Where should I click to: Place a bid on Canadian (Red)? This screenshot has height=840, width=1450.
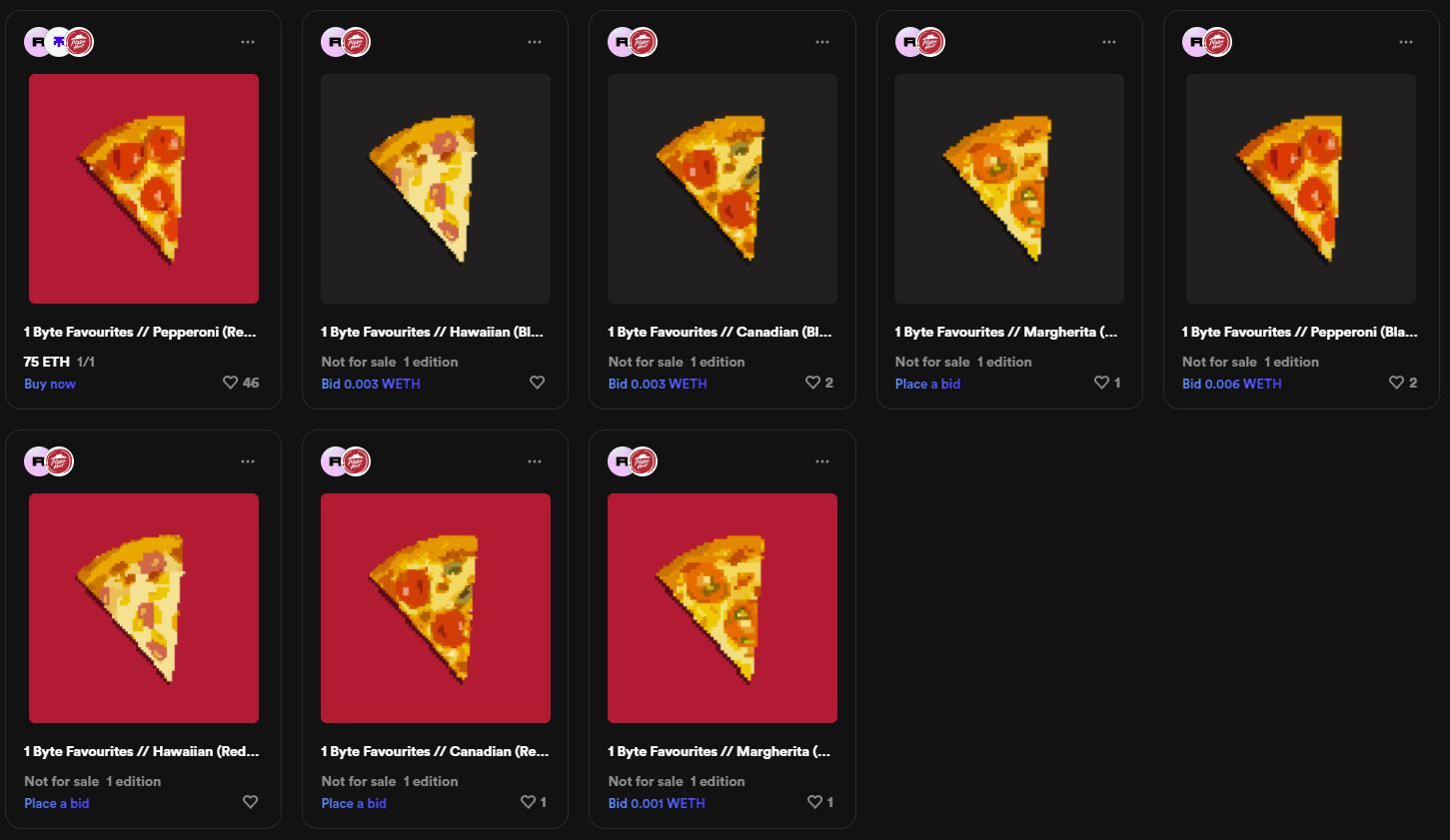click(x=354, y=803)
